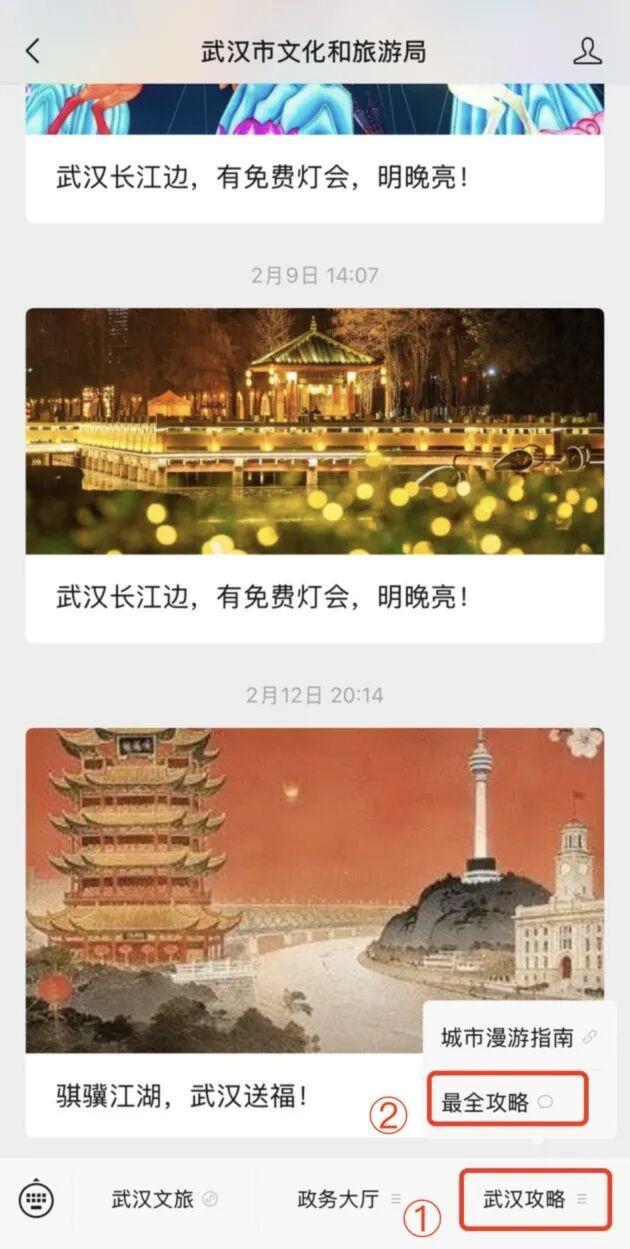Switch to keyboard input mode

36,1198
